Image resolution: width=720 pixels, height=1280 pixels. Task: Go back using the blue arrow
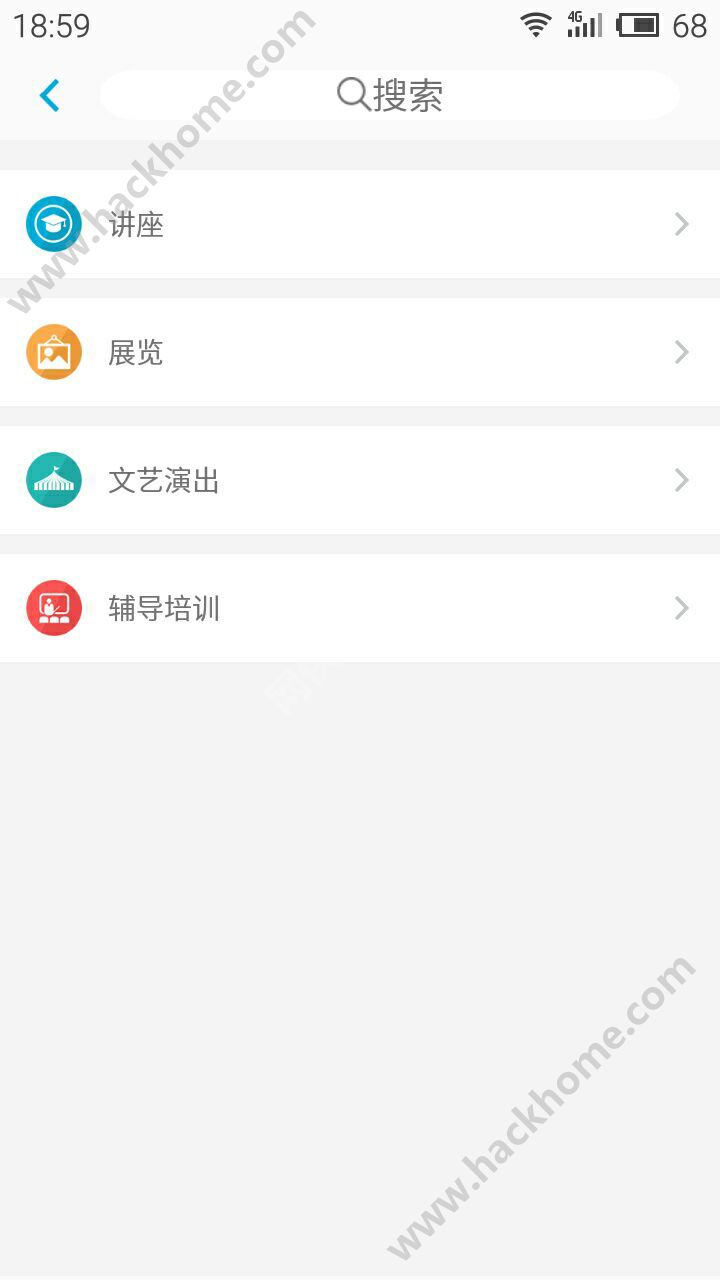[49, 96]
